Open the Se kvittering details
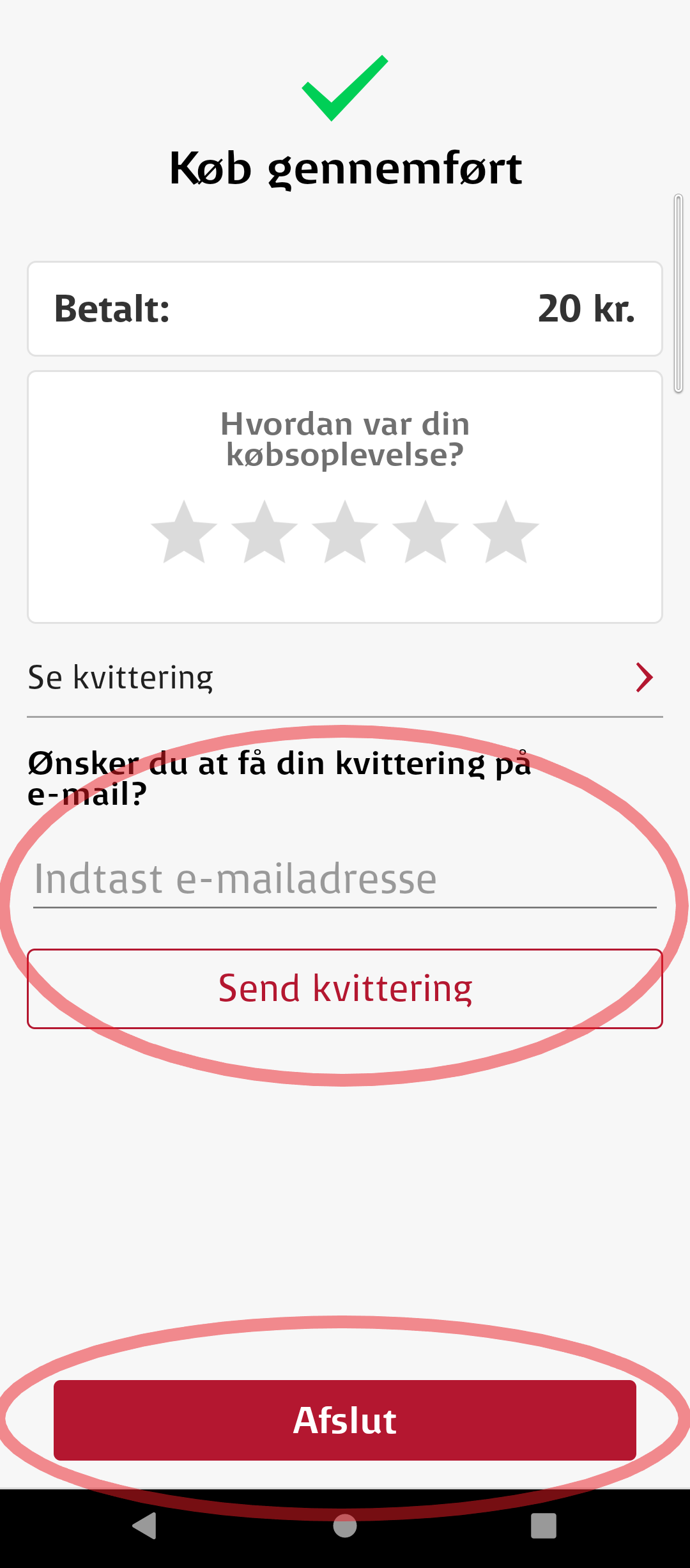 click(120, 677)
